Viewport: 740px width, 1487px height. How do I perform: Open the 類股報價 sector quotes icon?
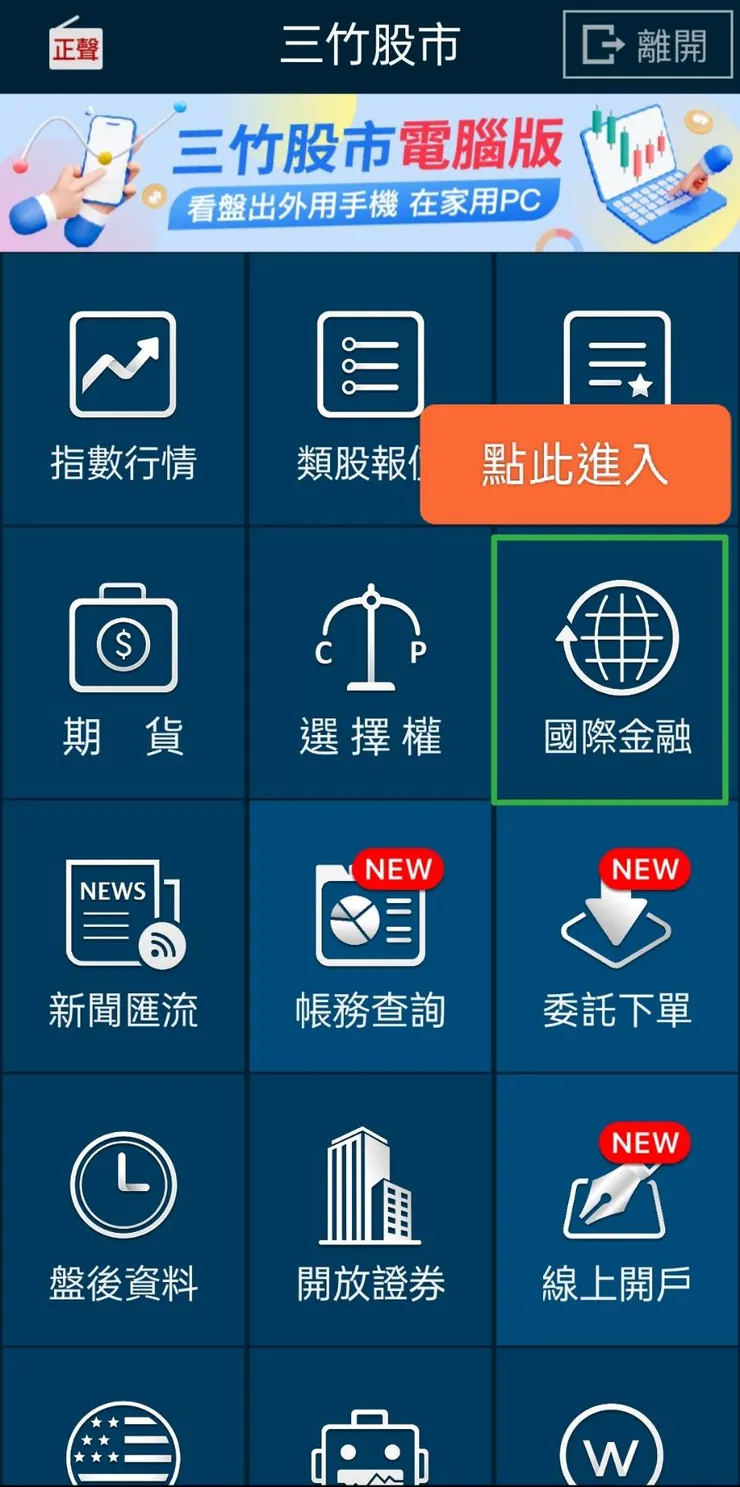point(370,390)
